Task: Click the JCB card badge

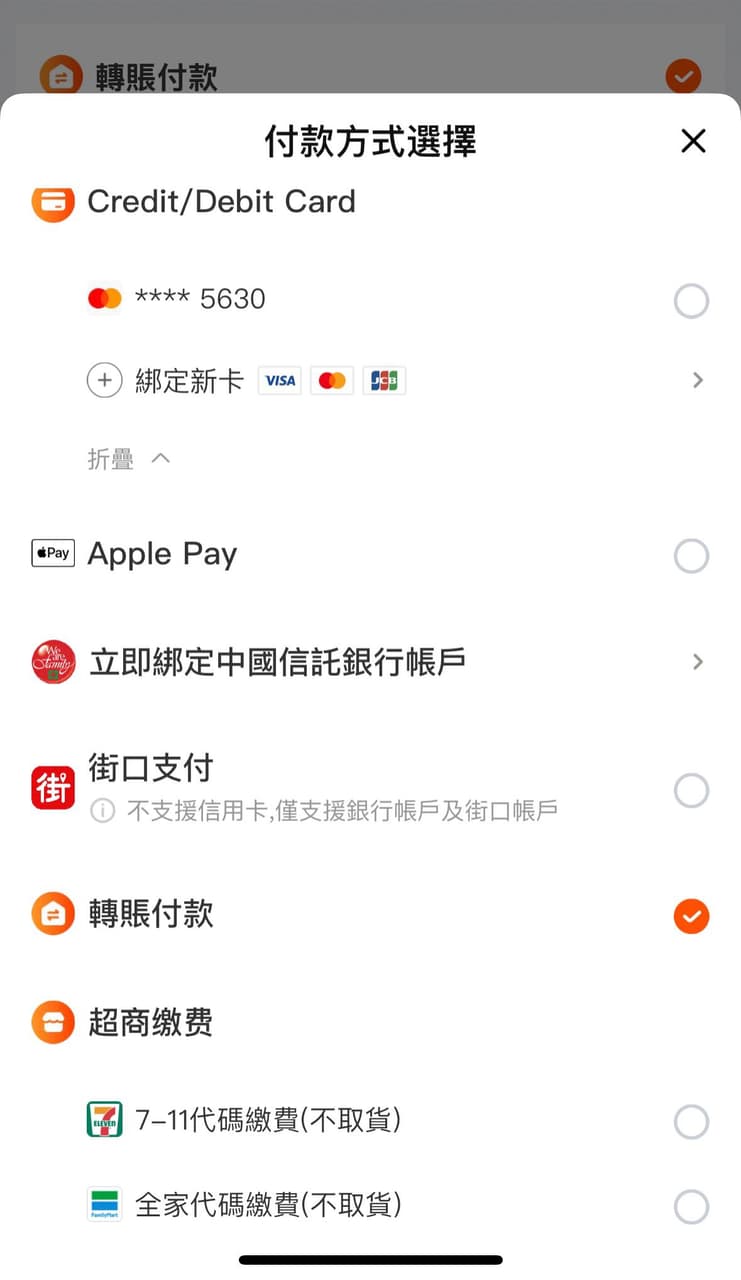Action: pos(384,380)
